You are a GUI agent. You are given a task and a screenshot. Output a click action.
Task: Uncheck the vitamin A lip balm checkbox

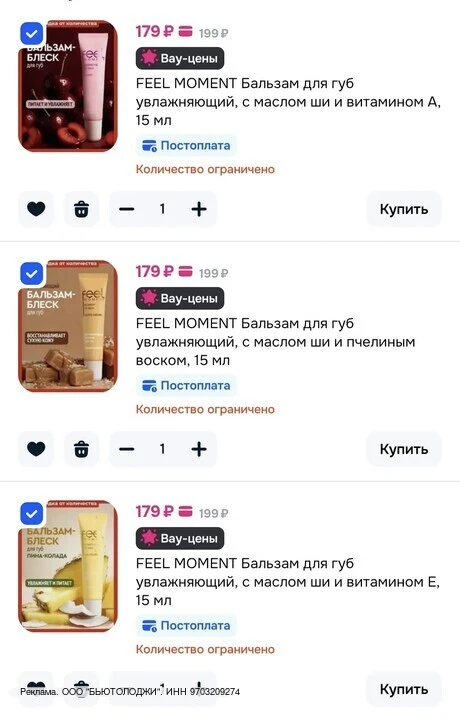point(32,33)
